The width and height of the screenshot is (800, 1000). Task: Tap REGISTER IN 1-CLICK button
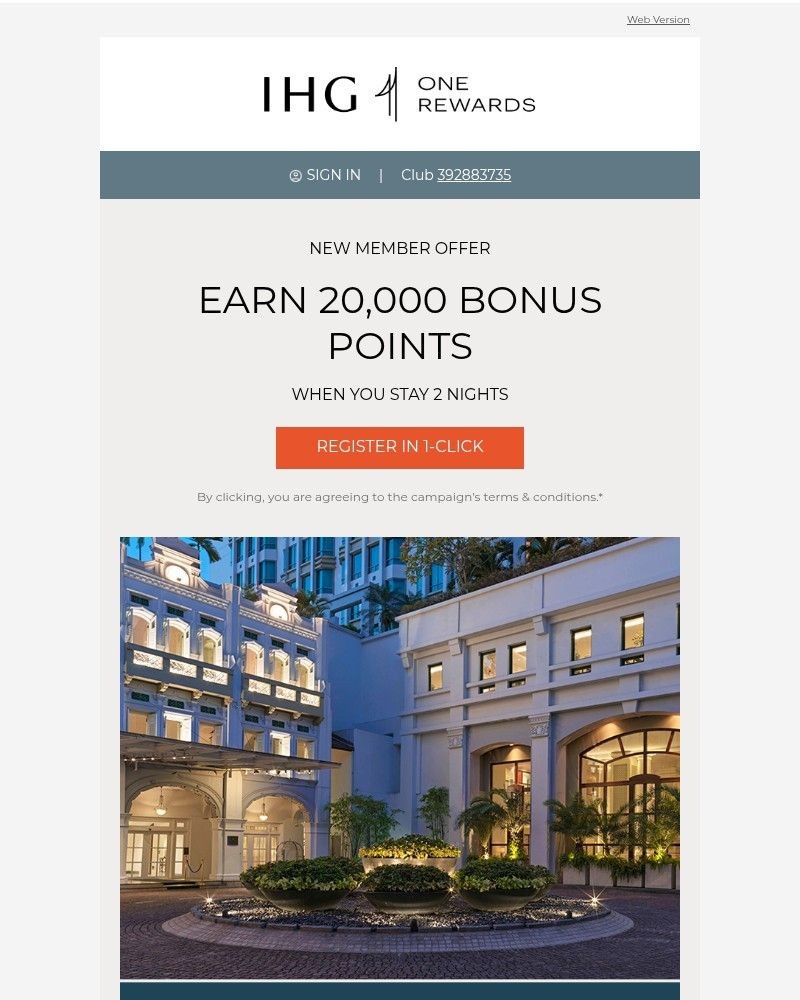coord(400,447)
